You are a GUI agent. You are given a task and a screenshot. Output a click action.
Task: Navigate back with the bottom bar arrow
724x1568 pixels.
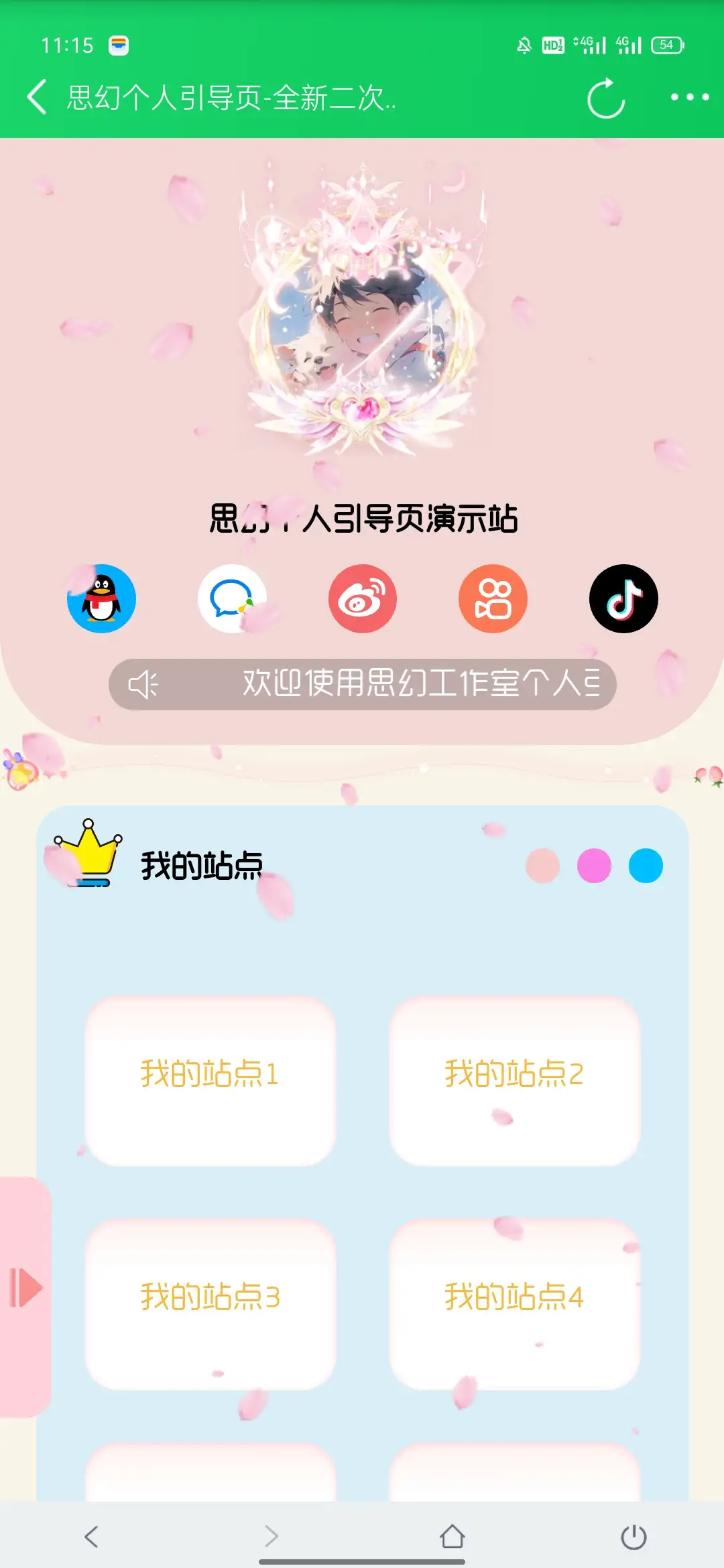(91, 1537)
